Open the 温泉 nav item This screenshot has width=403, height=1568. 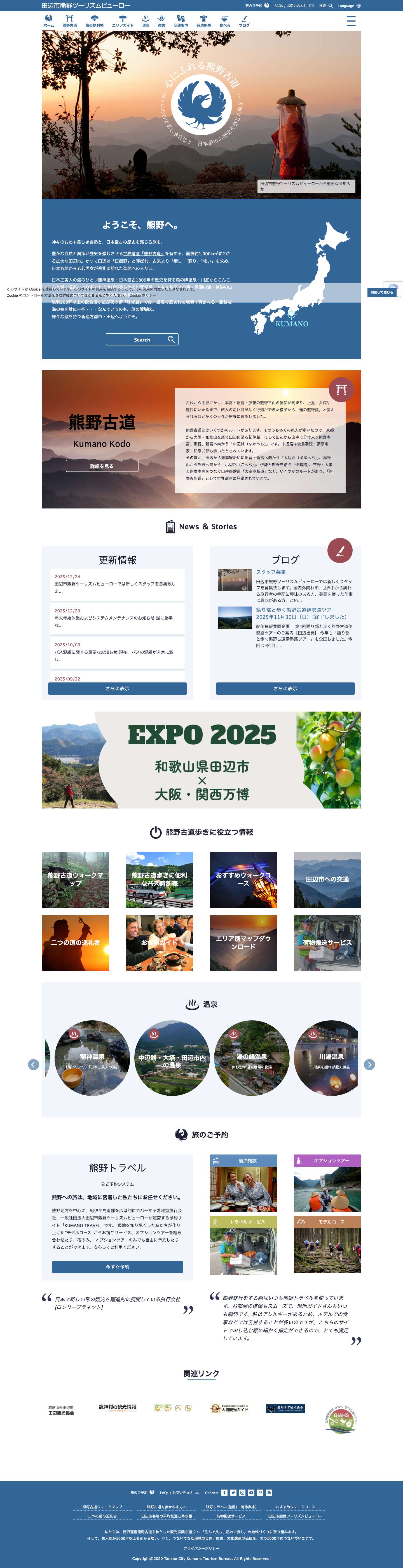[145, 21]
